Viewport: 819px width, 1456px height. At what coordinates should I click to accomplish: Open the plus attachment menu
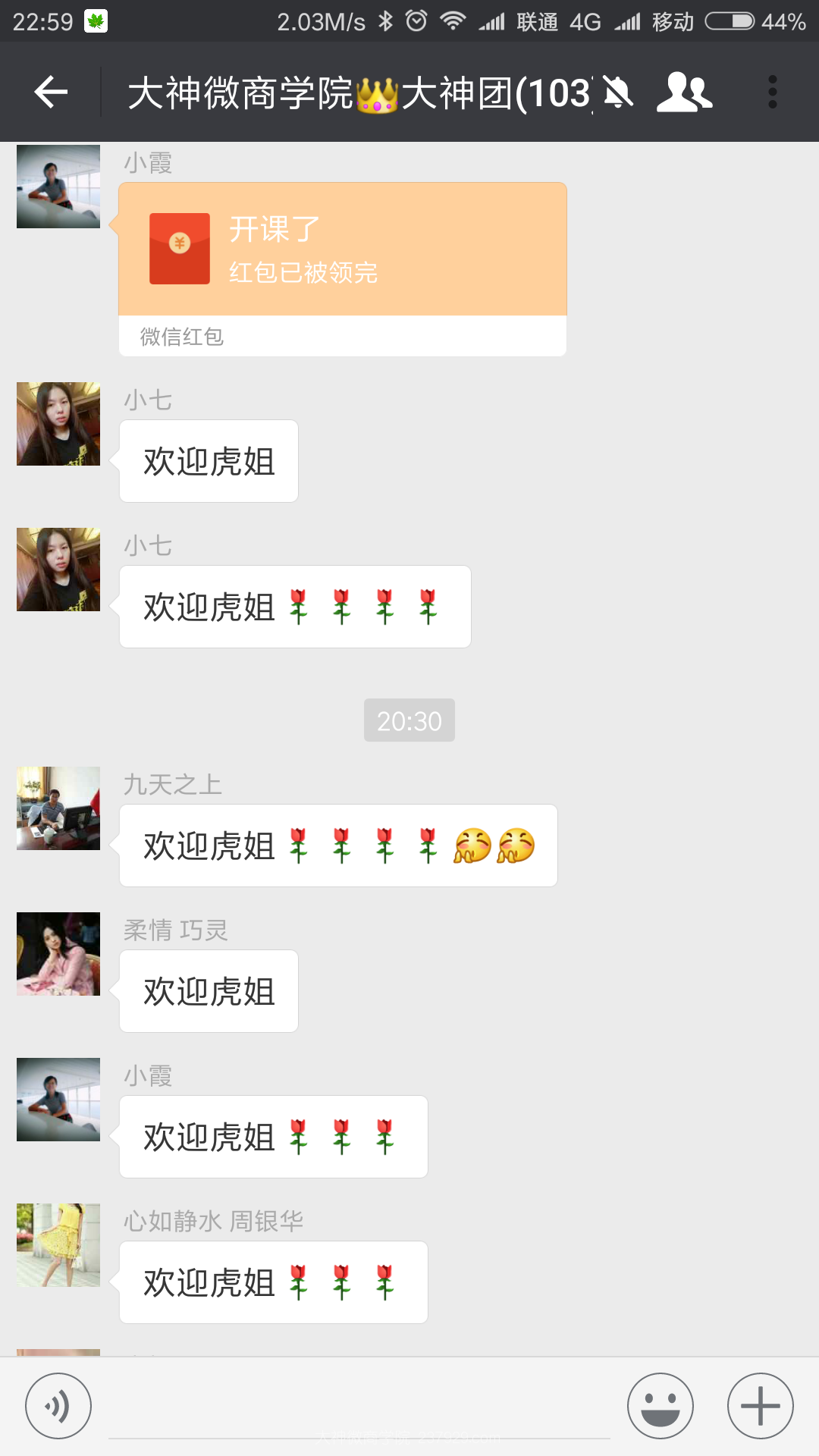pos(761,1406)
